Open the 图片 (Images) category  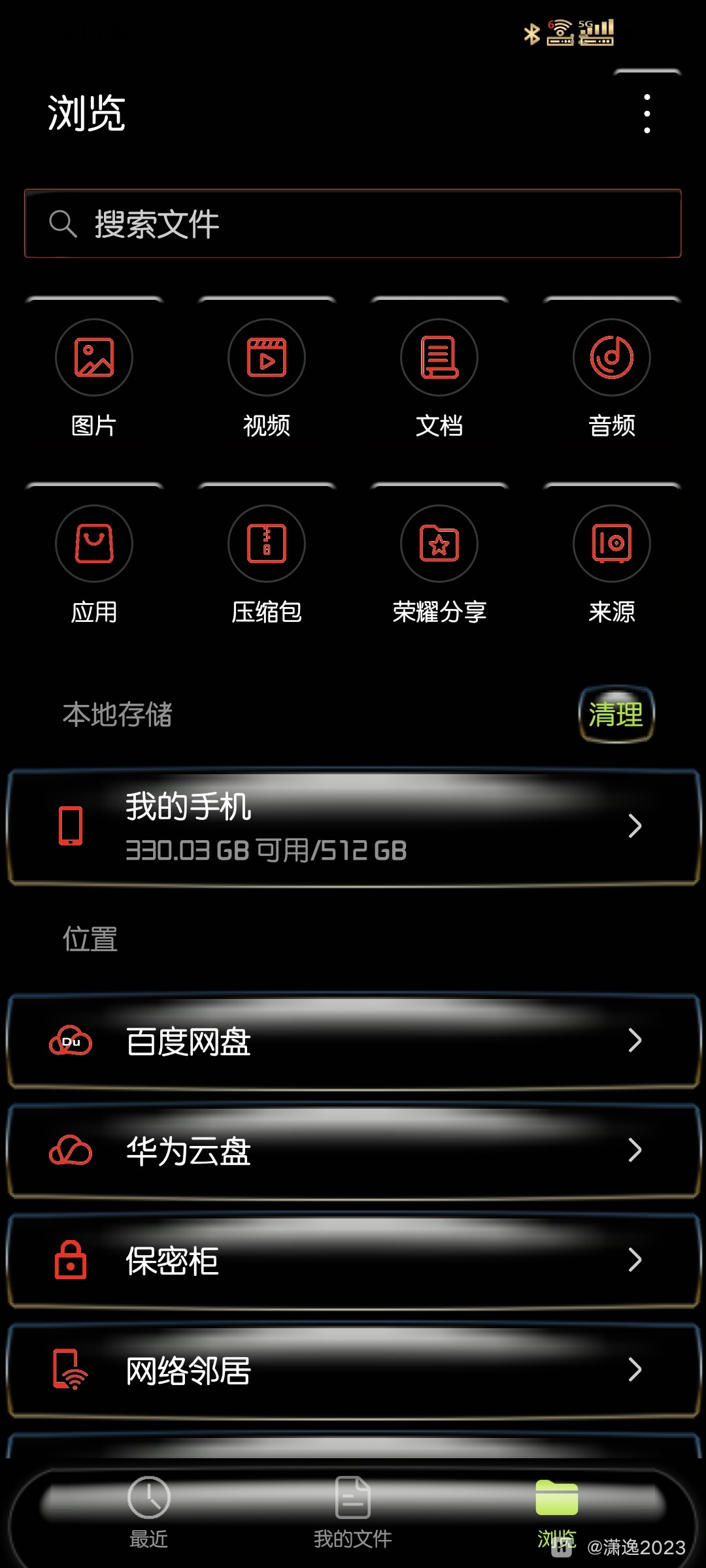point(93,379)
